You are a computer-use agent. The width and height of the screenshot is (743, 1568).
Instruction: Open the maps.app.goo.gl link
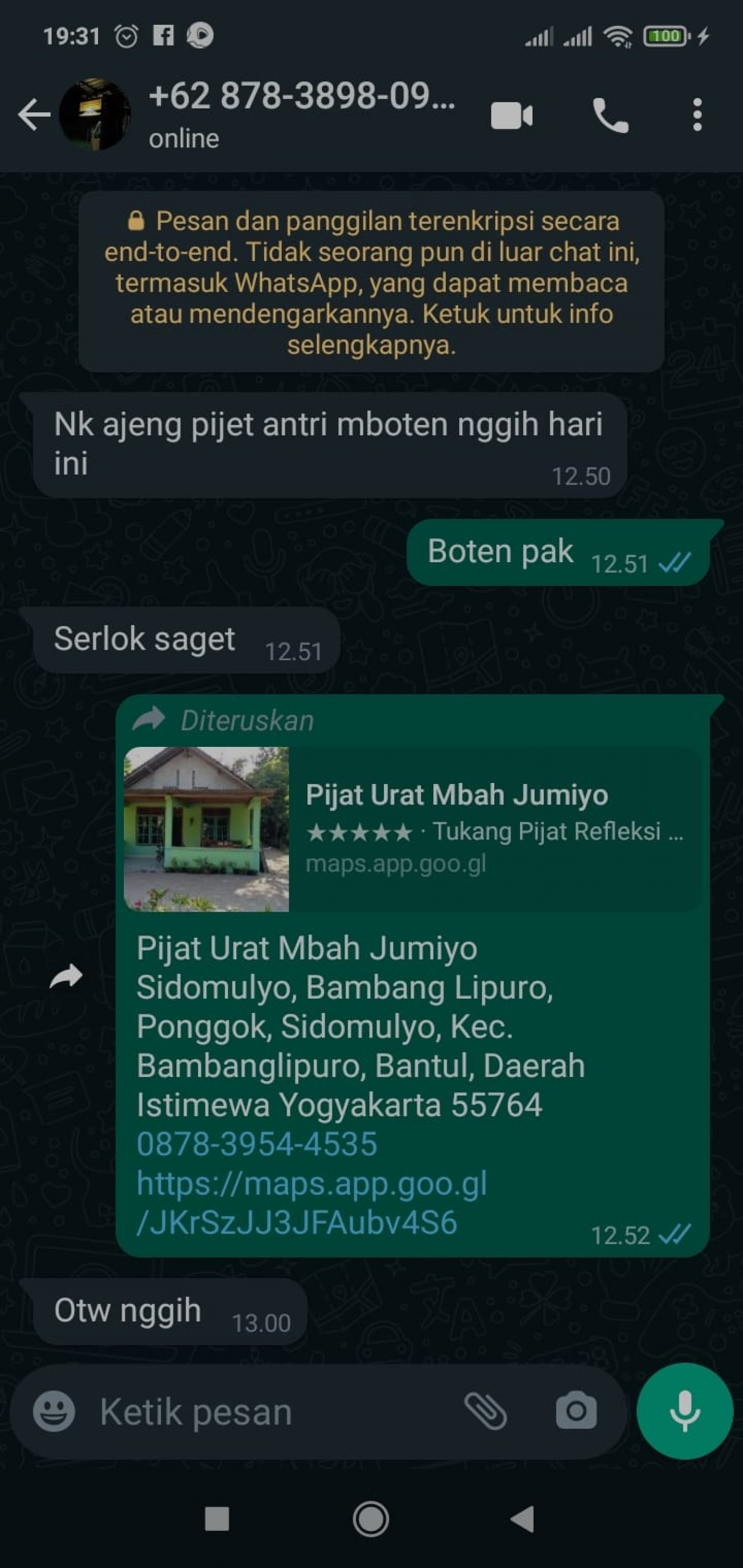(311, 1203)
